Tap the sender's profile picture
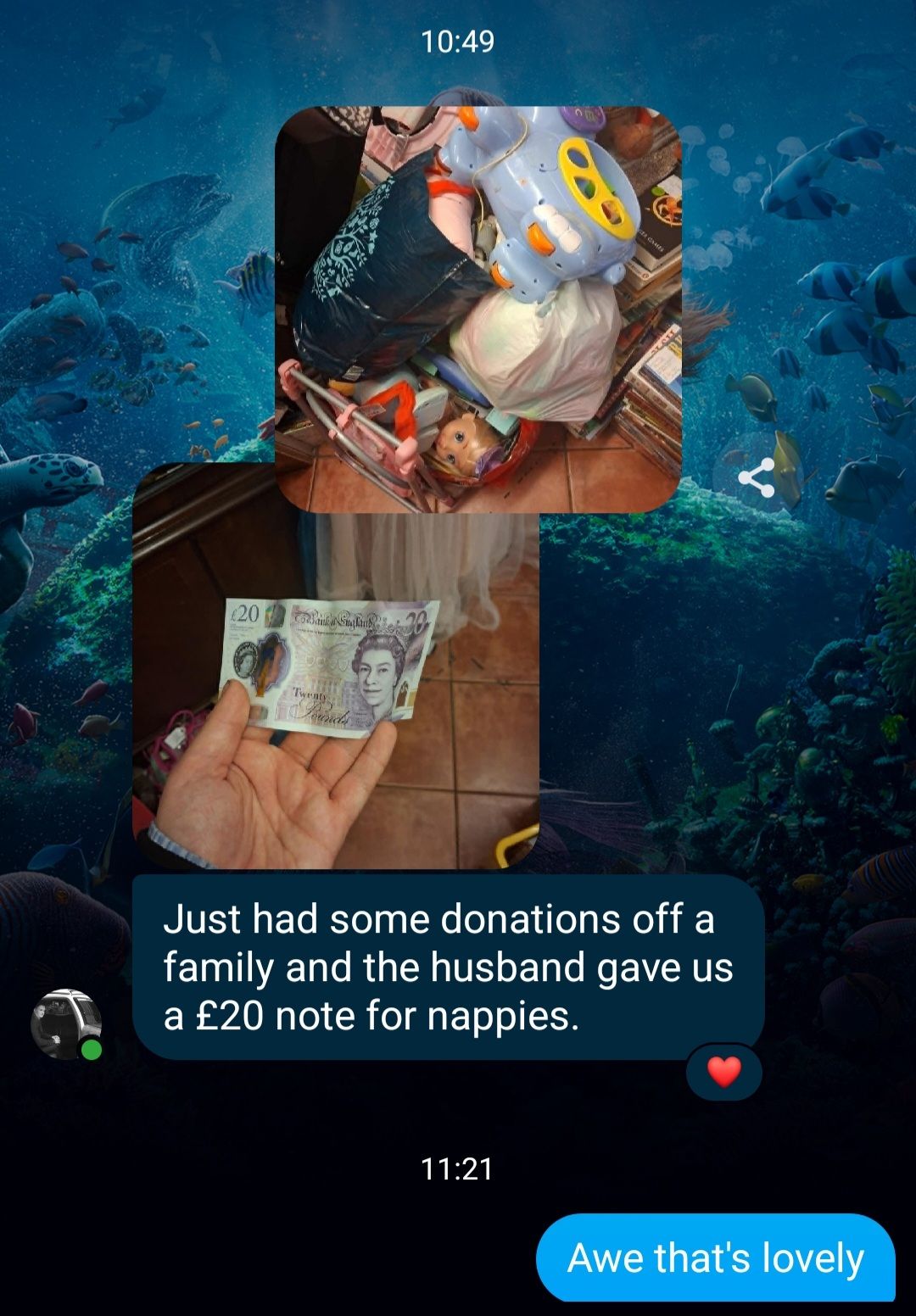 (65, 1023)
